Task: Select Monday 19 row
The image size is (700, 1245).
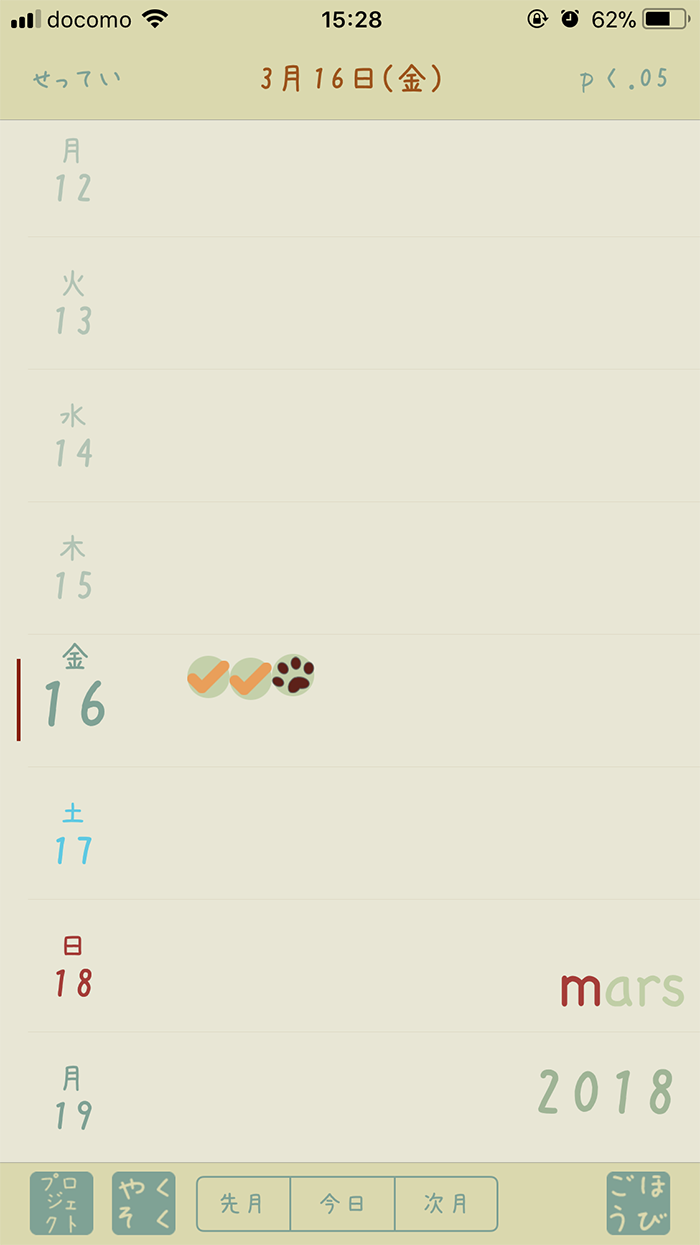Action: coord(363,1097)
